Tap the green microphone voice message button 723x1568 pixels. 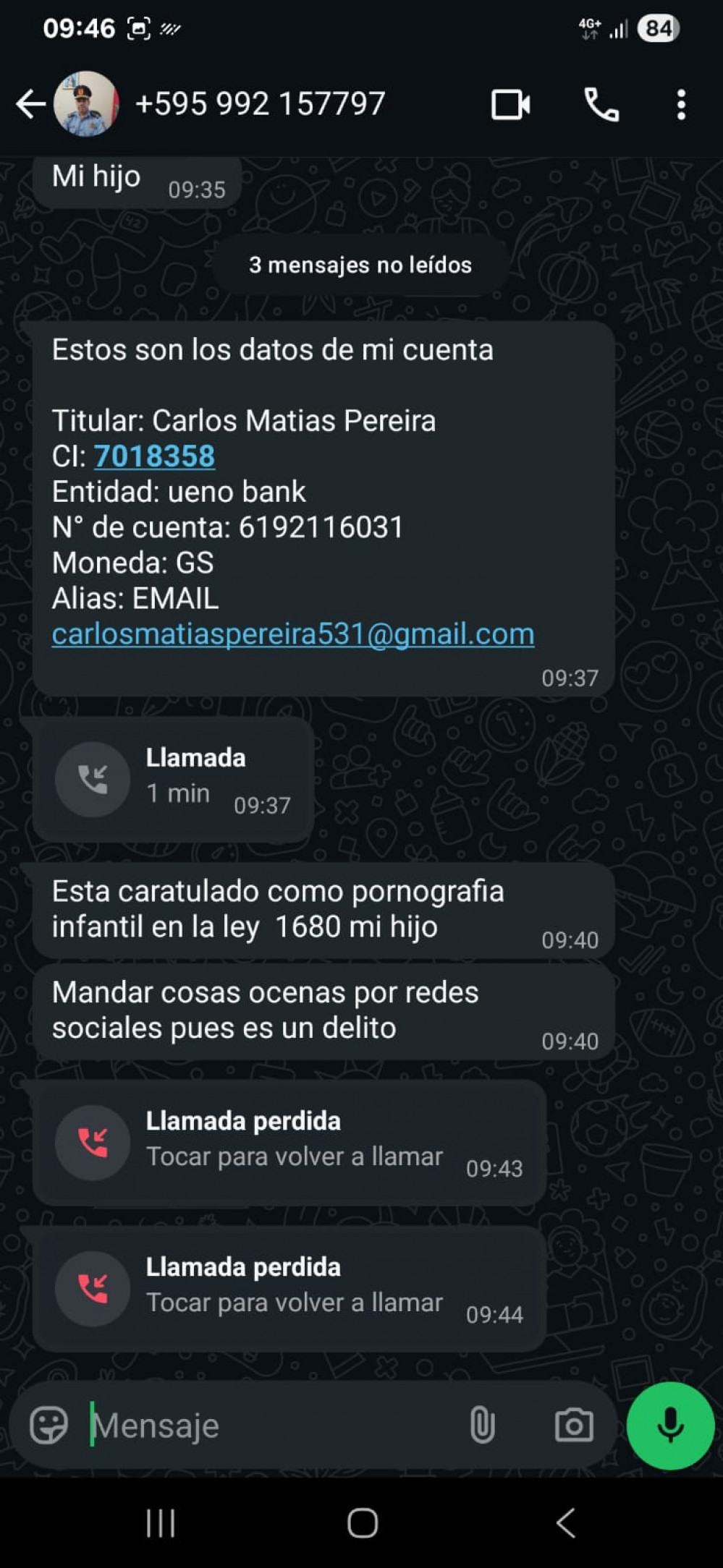670,1426
